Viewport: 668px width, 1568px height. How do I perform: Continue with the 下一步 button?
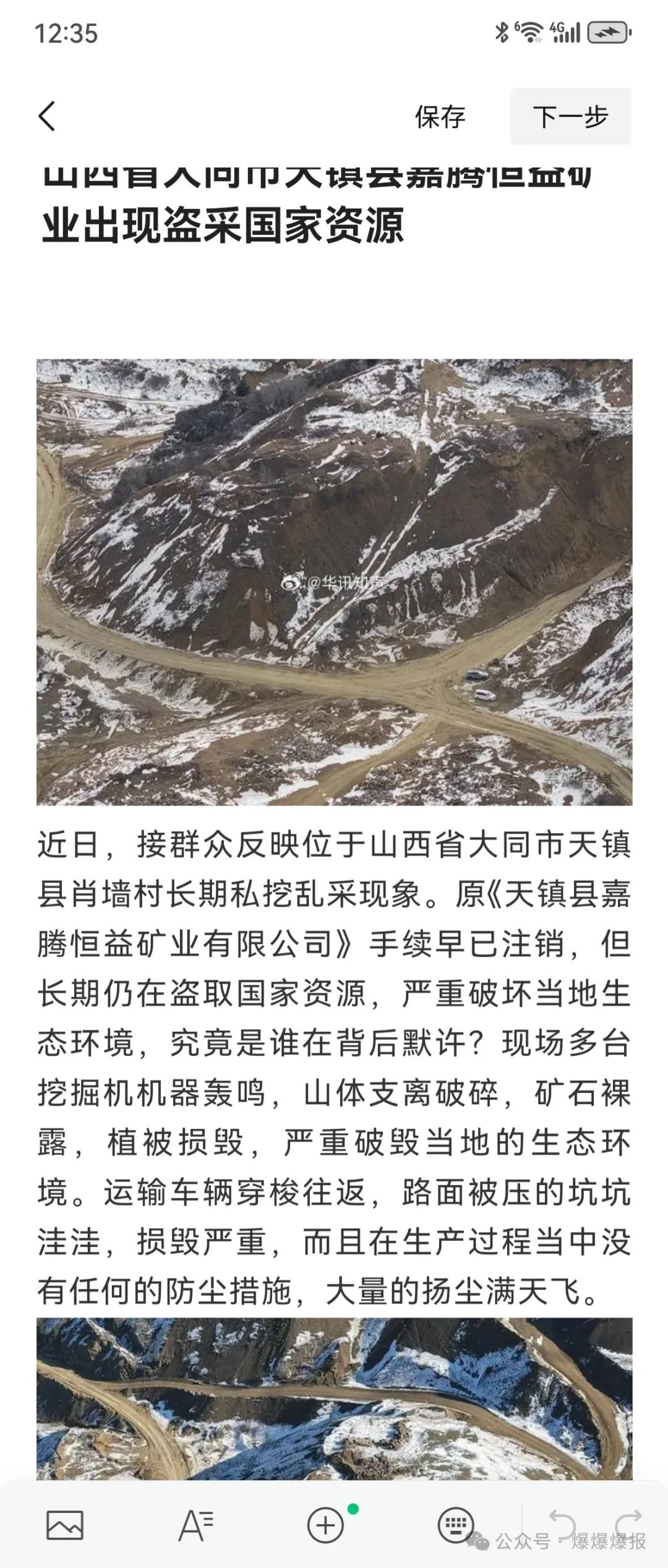570,116
